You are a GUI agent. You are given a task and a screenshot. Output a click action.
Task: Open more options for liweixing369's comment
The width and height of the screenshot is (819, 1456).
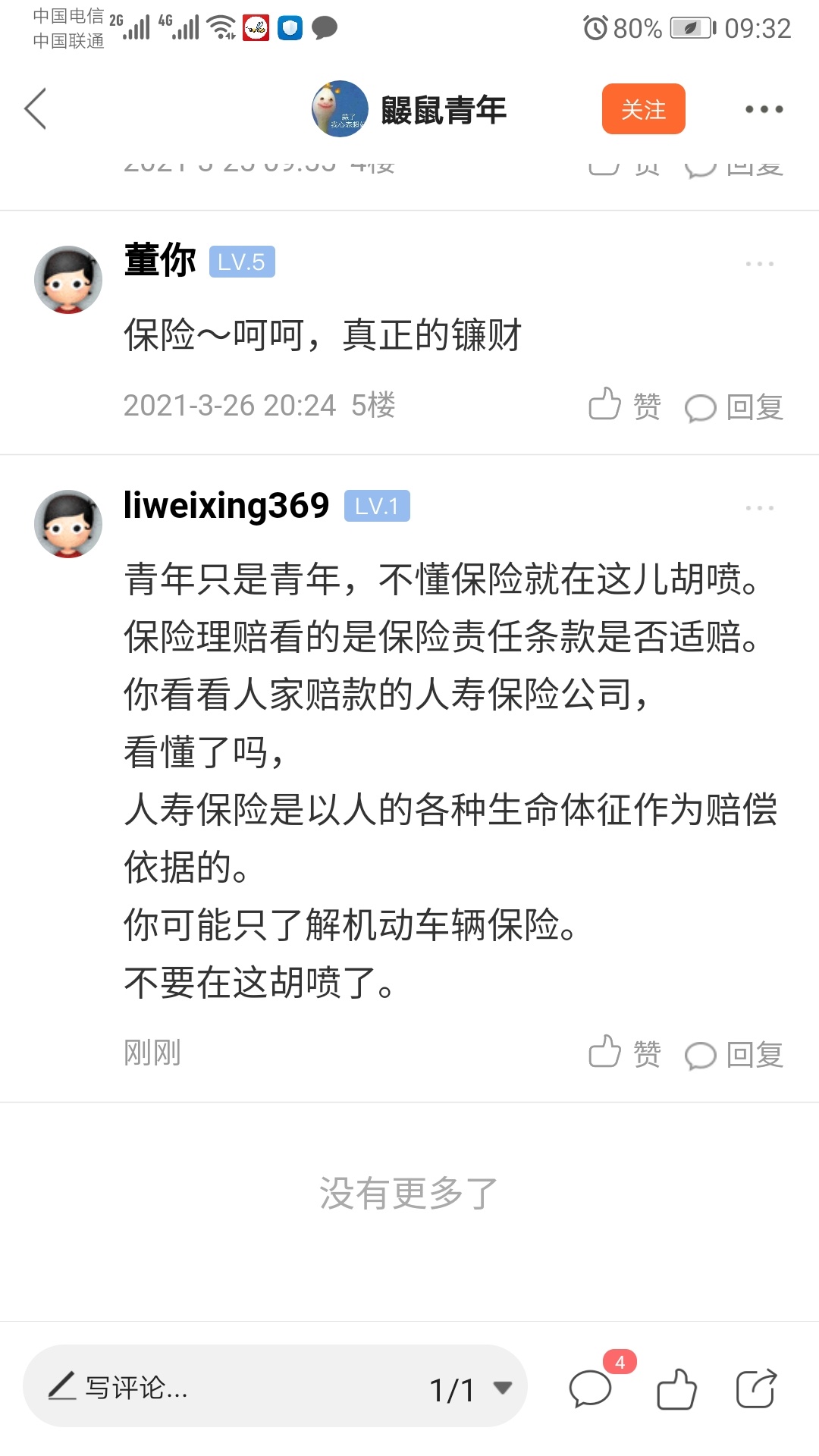(x=759, y=507)
